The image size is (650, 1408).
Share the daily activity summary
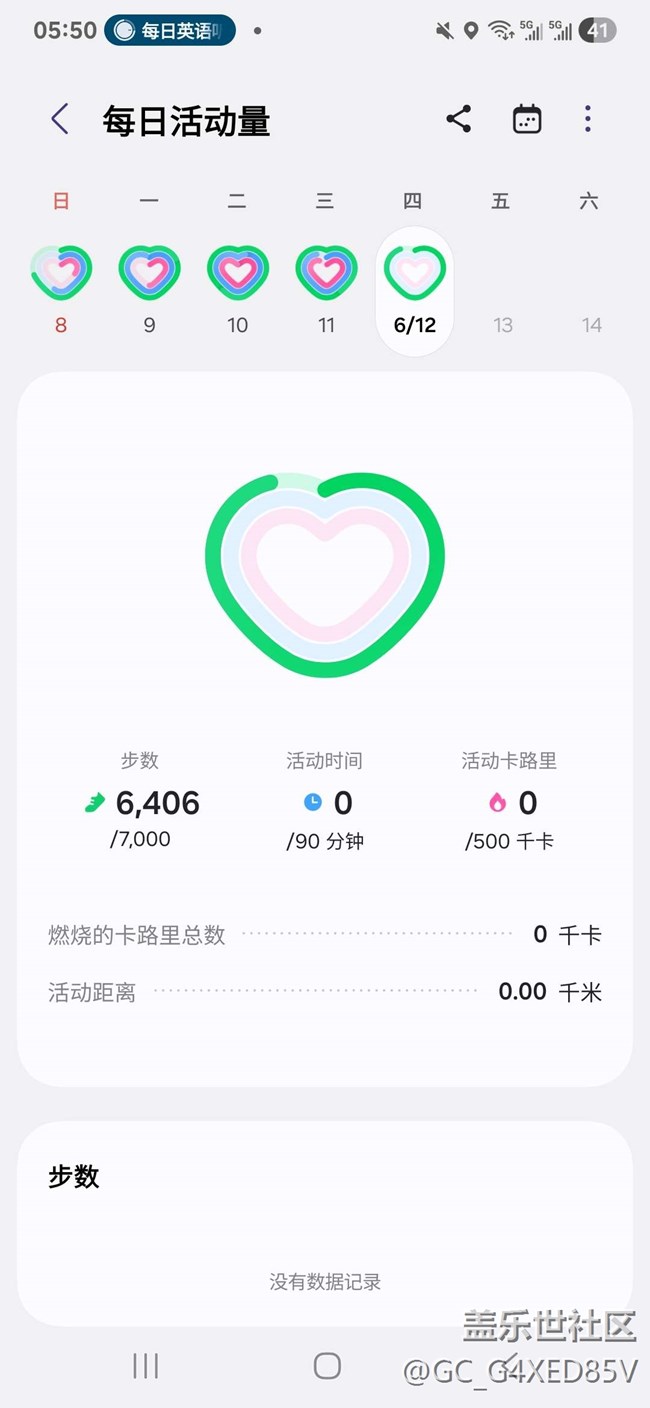459,120
